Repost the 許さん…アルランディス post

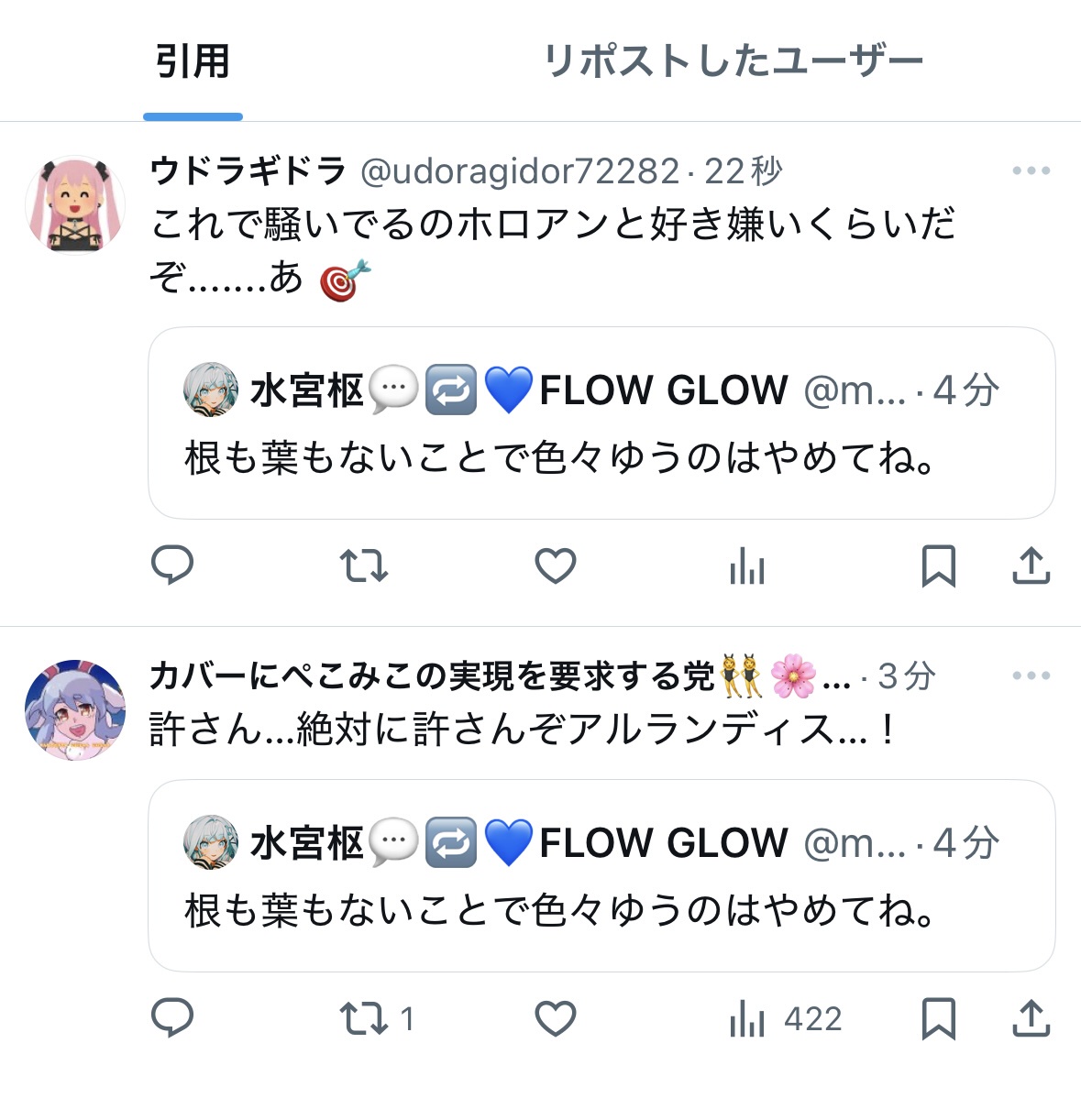click(x=364, y=1018)
